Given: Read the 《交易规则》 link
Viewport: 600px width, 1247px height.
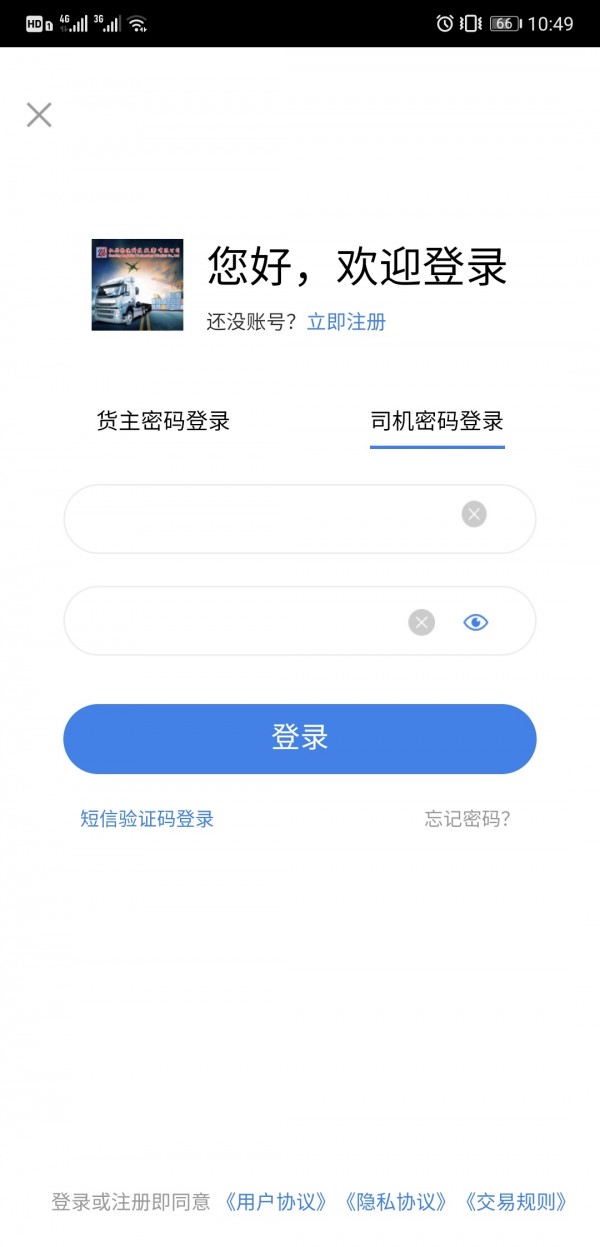Looking at the screenshot, I should click(x=516, y=1202).
